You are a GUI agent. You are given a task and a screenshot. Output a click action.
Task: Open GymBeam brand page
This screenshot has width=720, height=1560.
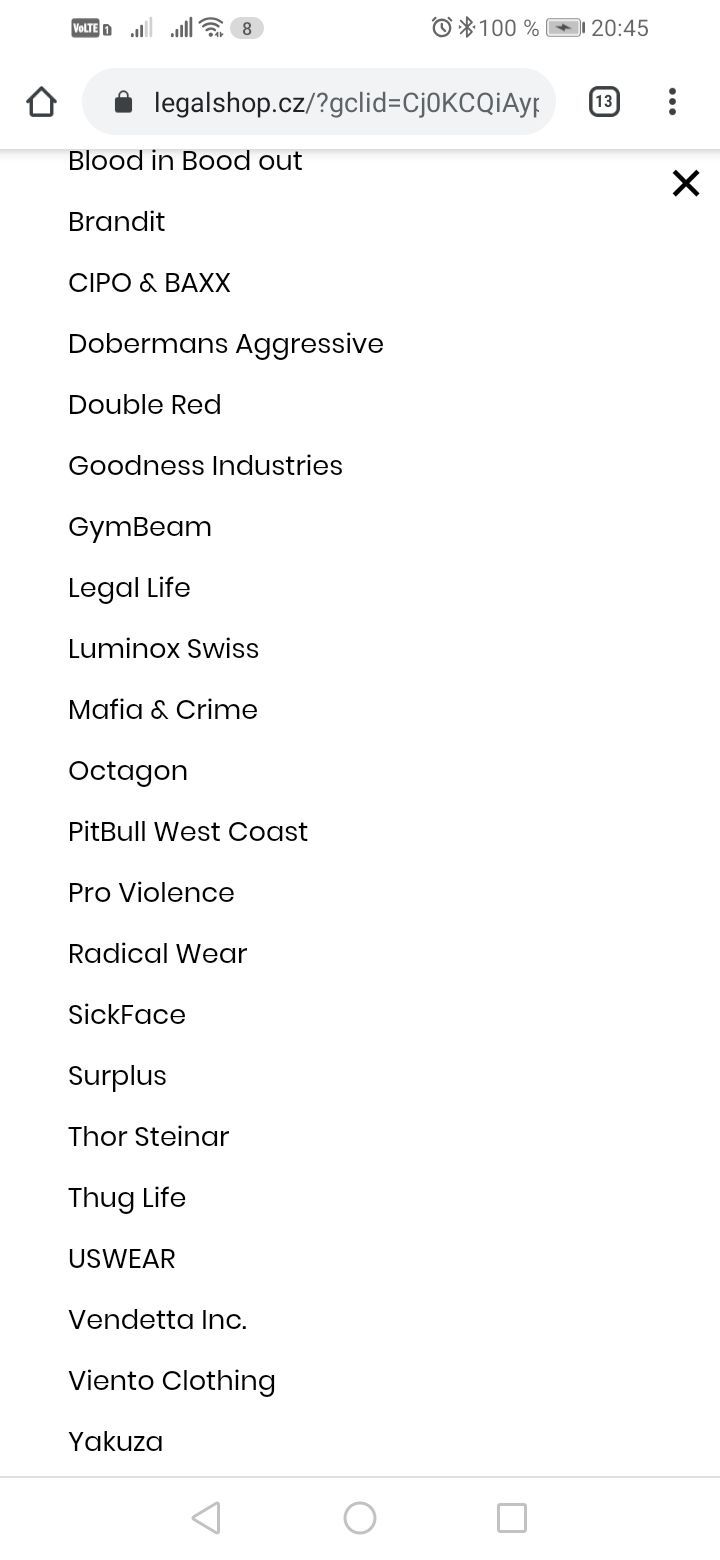click(140, 527)
